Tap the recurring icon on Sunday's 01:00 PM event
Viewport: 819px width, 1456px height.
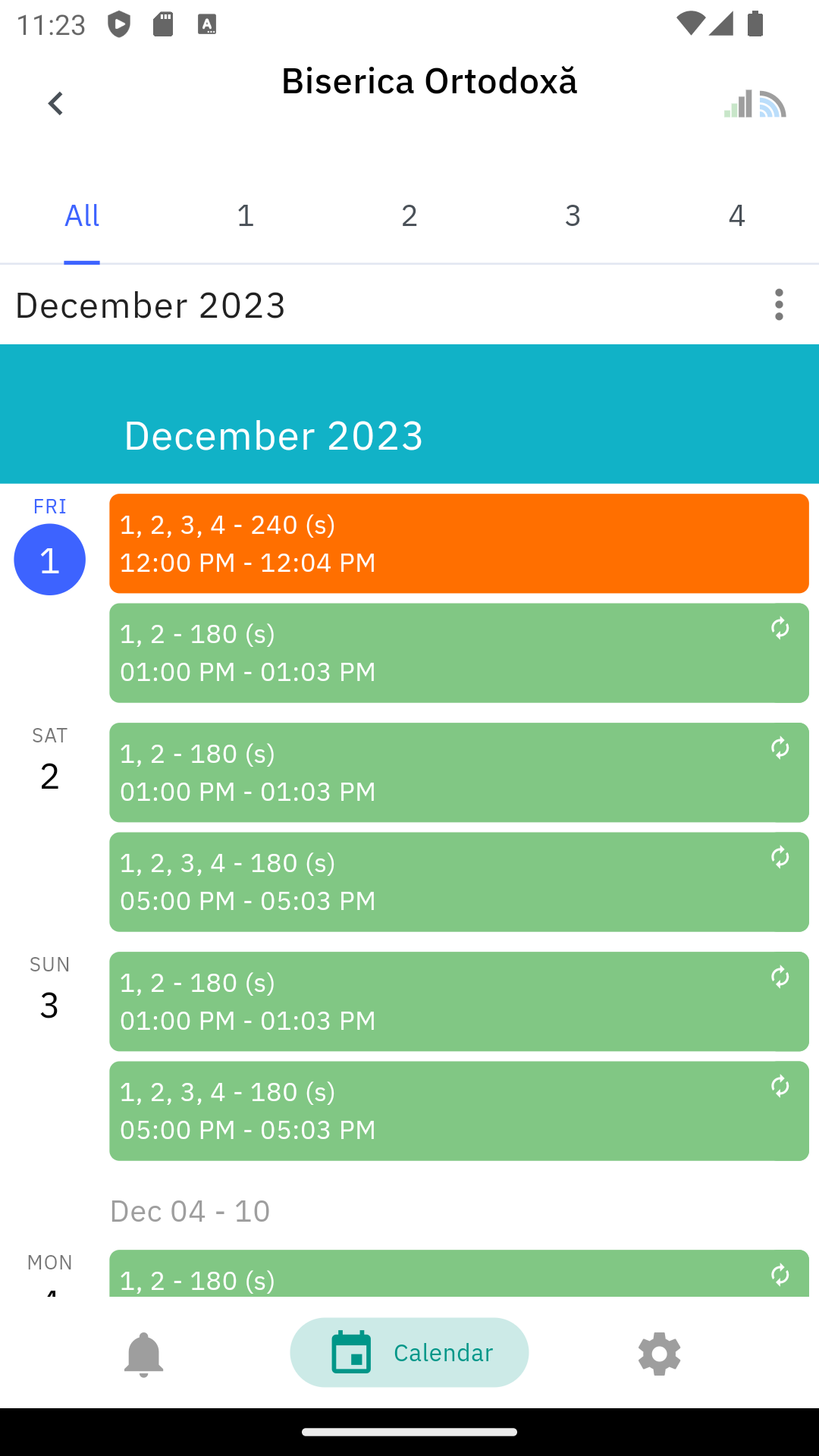click(x=781, y=978)
